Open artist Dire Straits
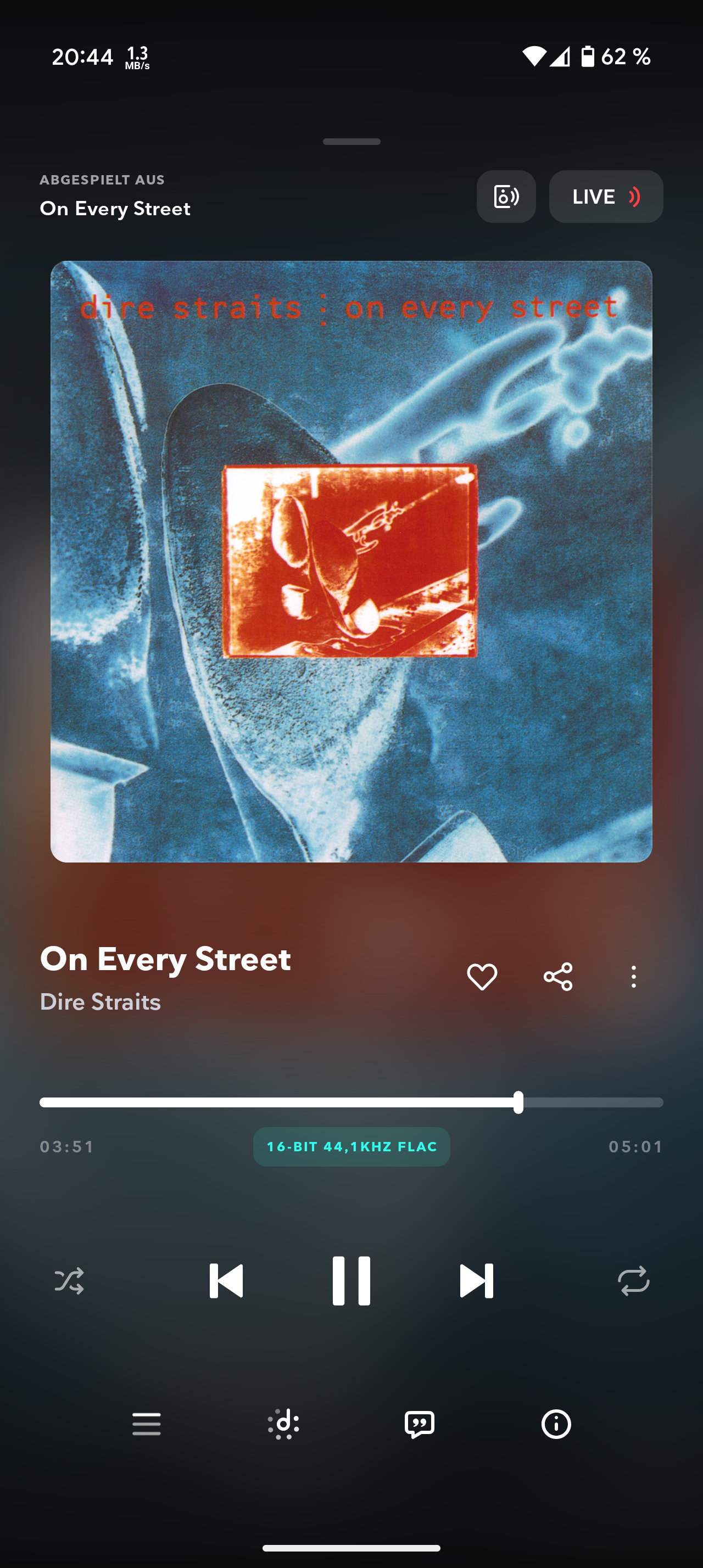Viewport: 703px width, 1568px height. click(101, 1002)
